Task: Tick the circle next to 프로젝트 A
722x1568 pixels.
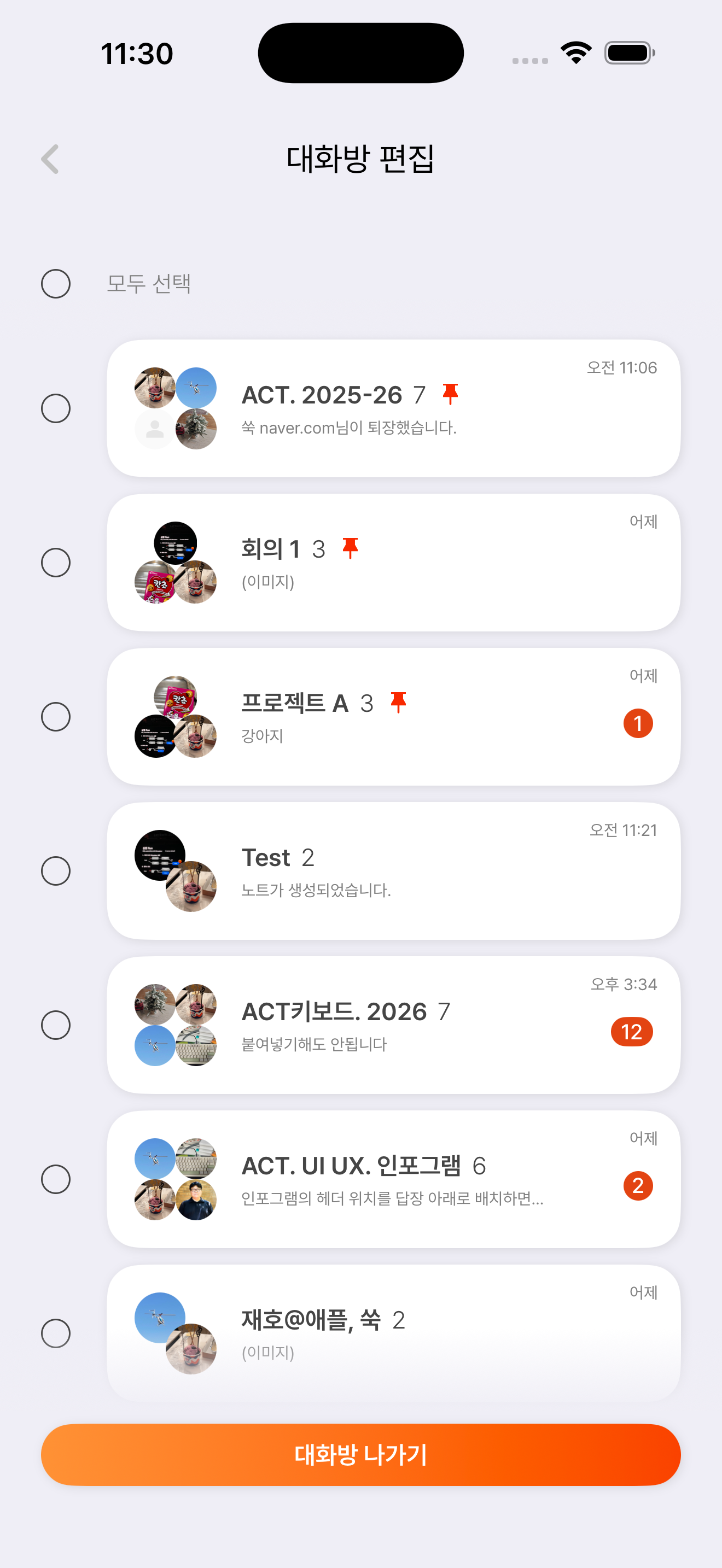Action: [55, 716]
